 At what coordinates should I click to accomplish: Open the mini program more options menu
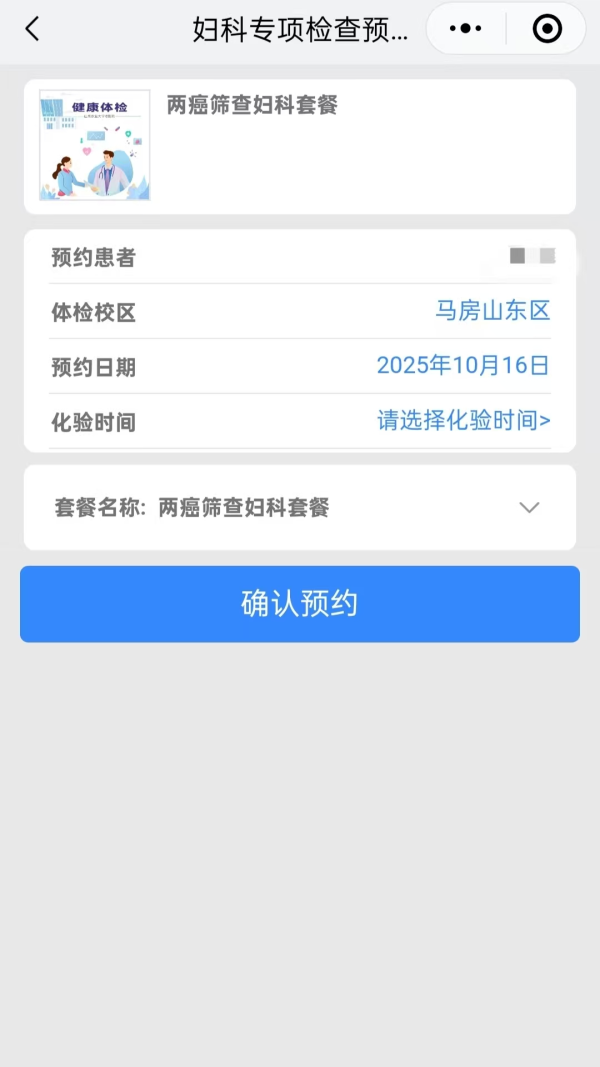click(x=465, y=29)
